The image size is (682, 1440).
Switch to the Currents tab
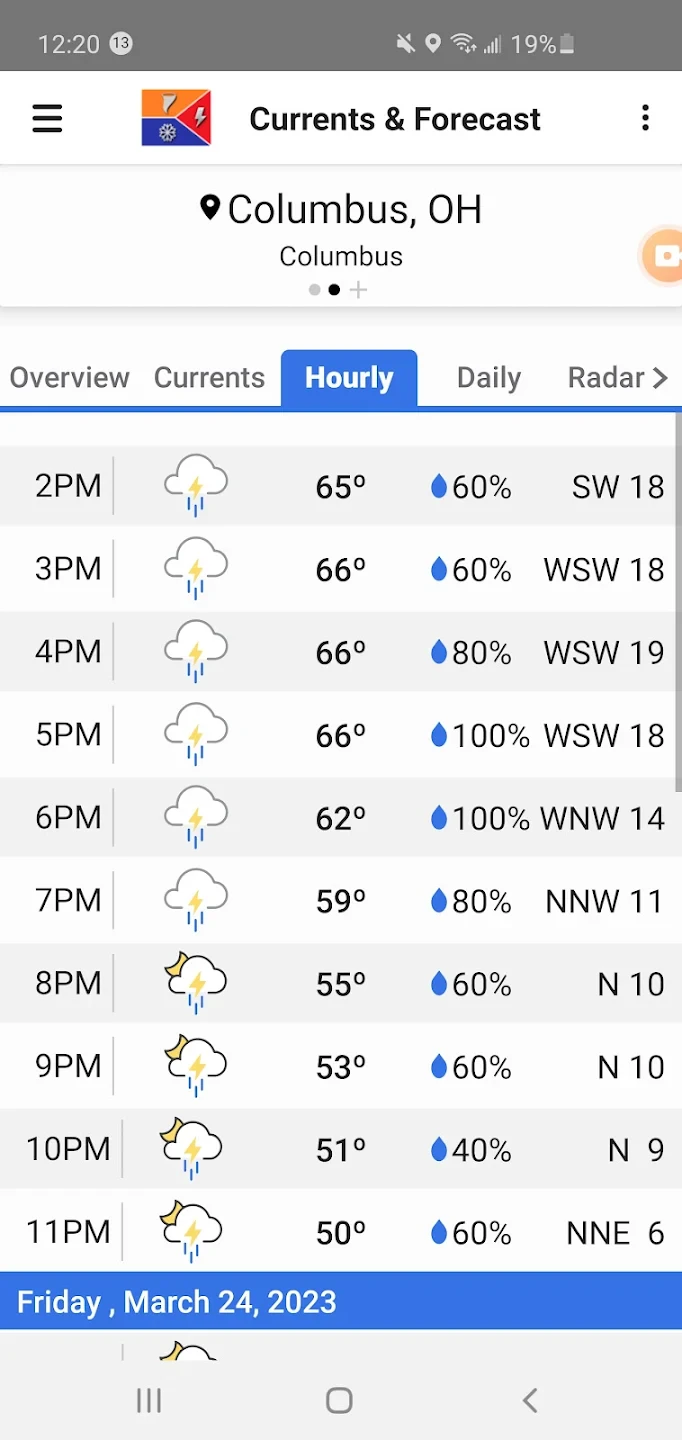(209, 378)
